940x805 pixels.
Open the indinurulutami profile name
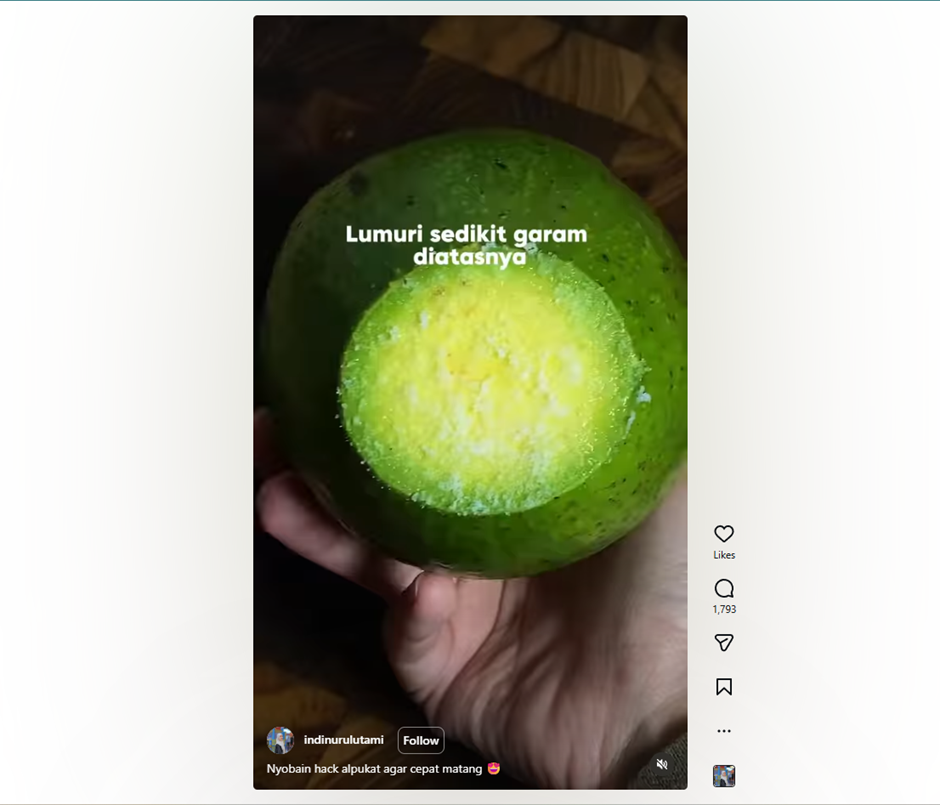pyautogui.click(x=343, y=740)
